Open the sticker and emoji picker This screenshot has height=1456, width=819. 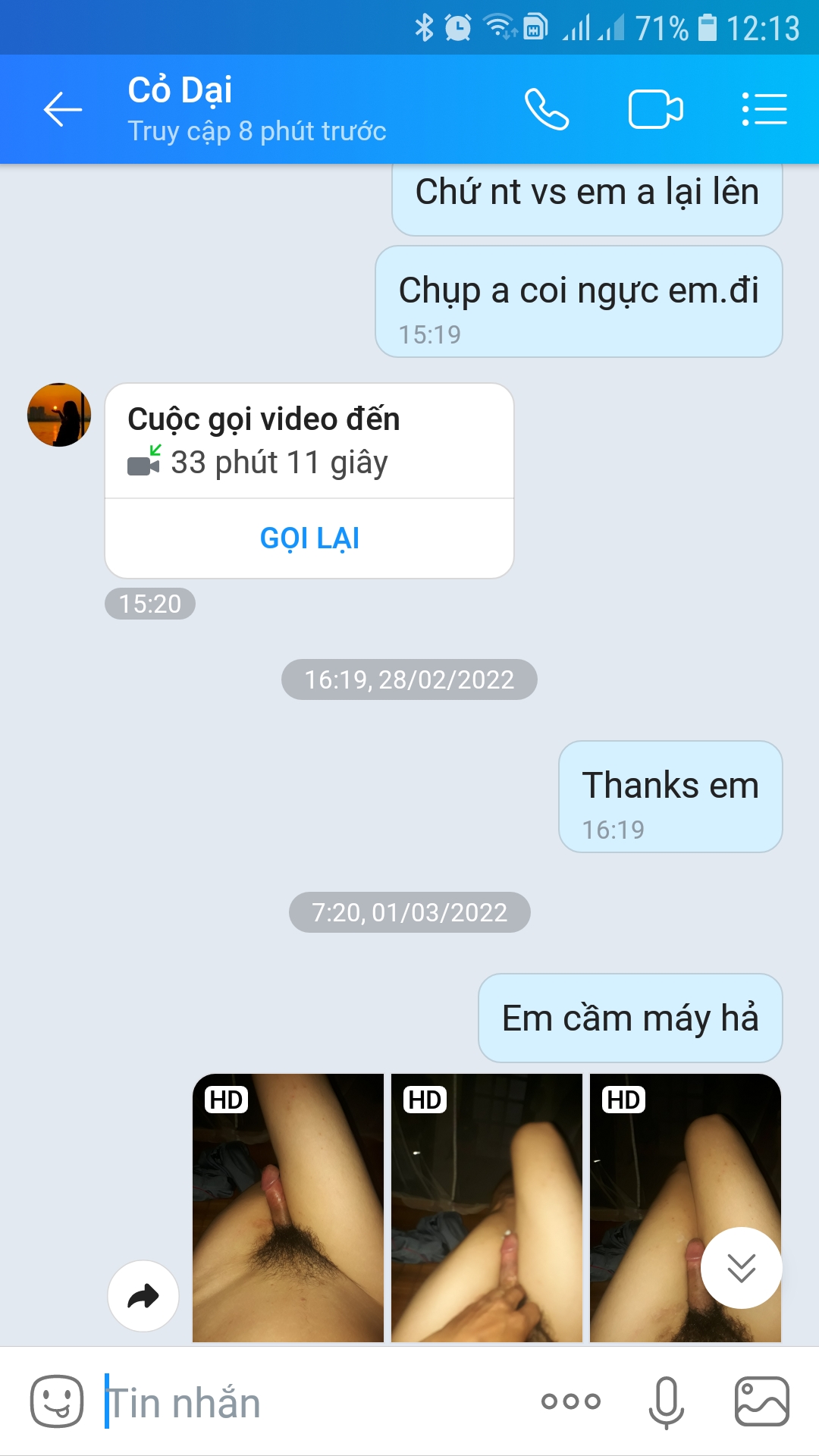point(57,1401)
